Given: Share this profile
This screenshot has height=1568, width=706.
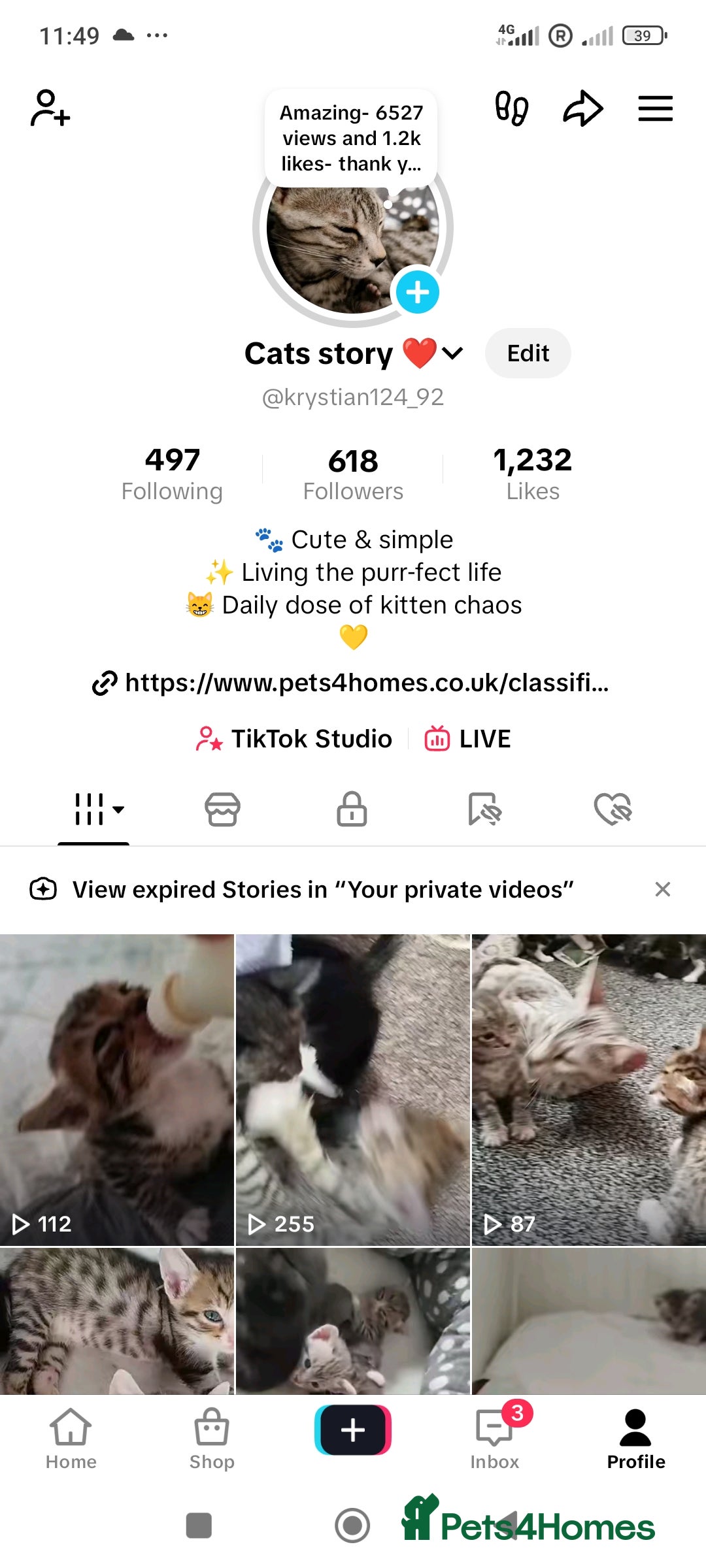Looking at the screenshot, I should pyautogui.click(x=582, y=108).
